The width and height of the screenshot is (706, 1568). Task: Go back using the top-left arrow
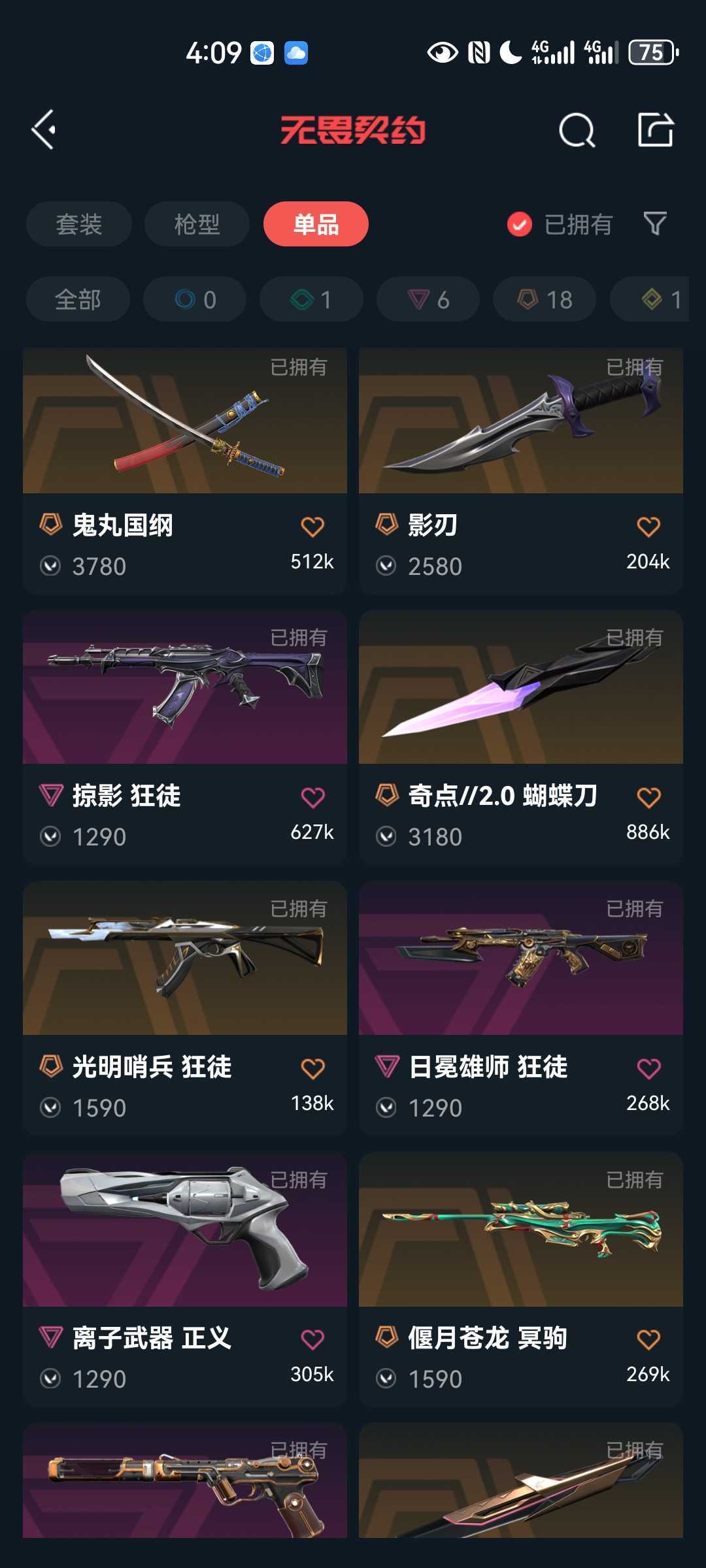pyautogui.click(x=43, y=129)
